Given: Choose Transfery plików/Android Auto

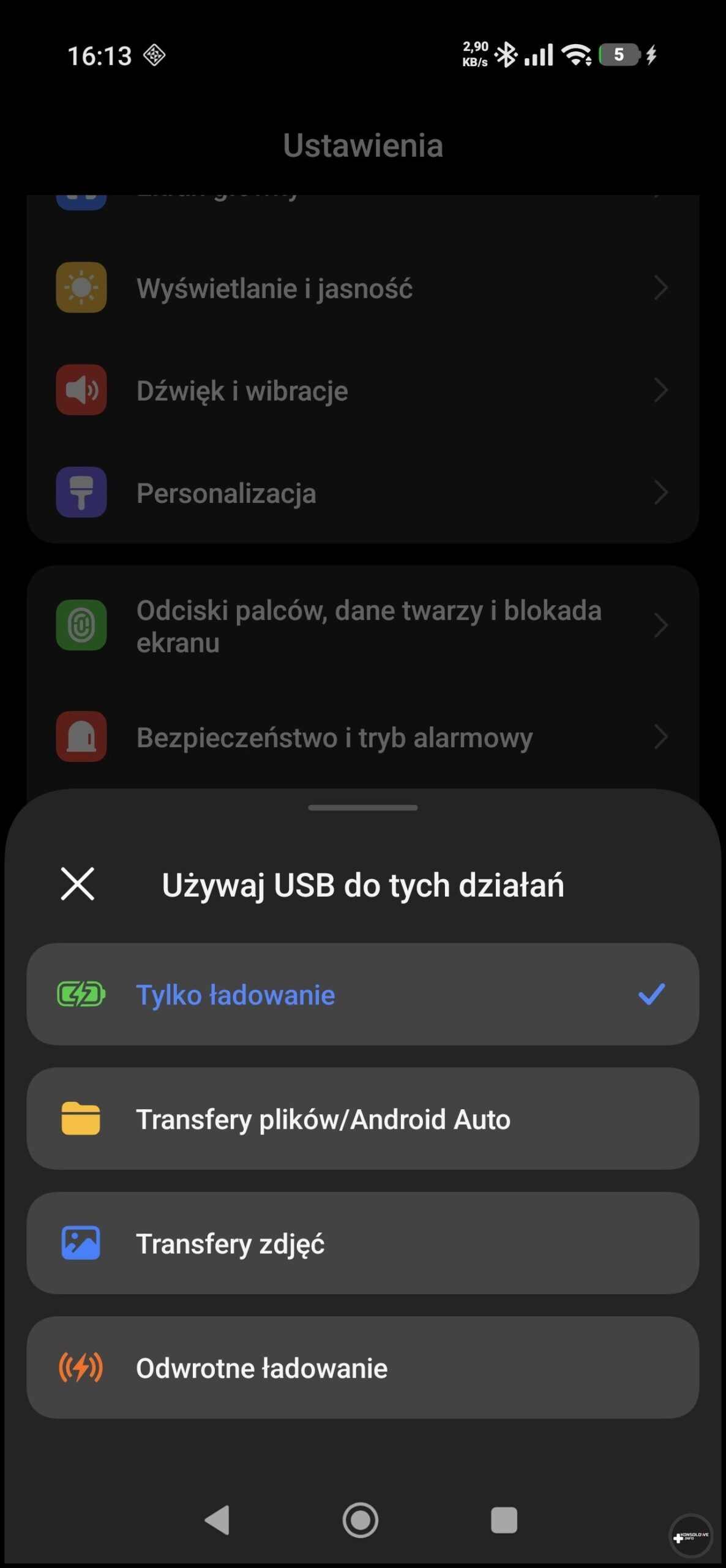Looking at the screenshot, I should [362, 1119].
